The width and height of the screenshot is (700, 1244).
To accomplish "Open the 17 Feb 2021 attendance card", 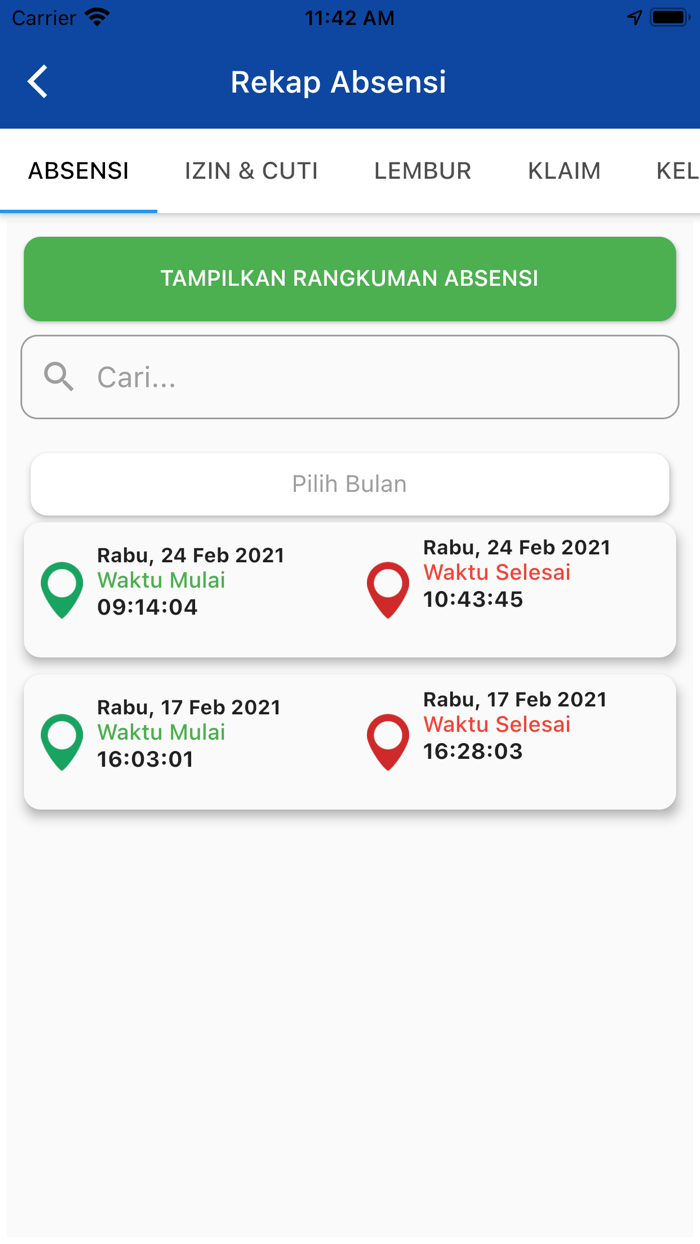I will pyautogui.click(x=350, y=742).
